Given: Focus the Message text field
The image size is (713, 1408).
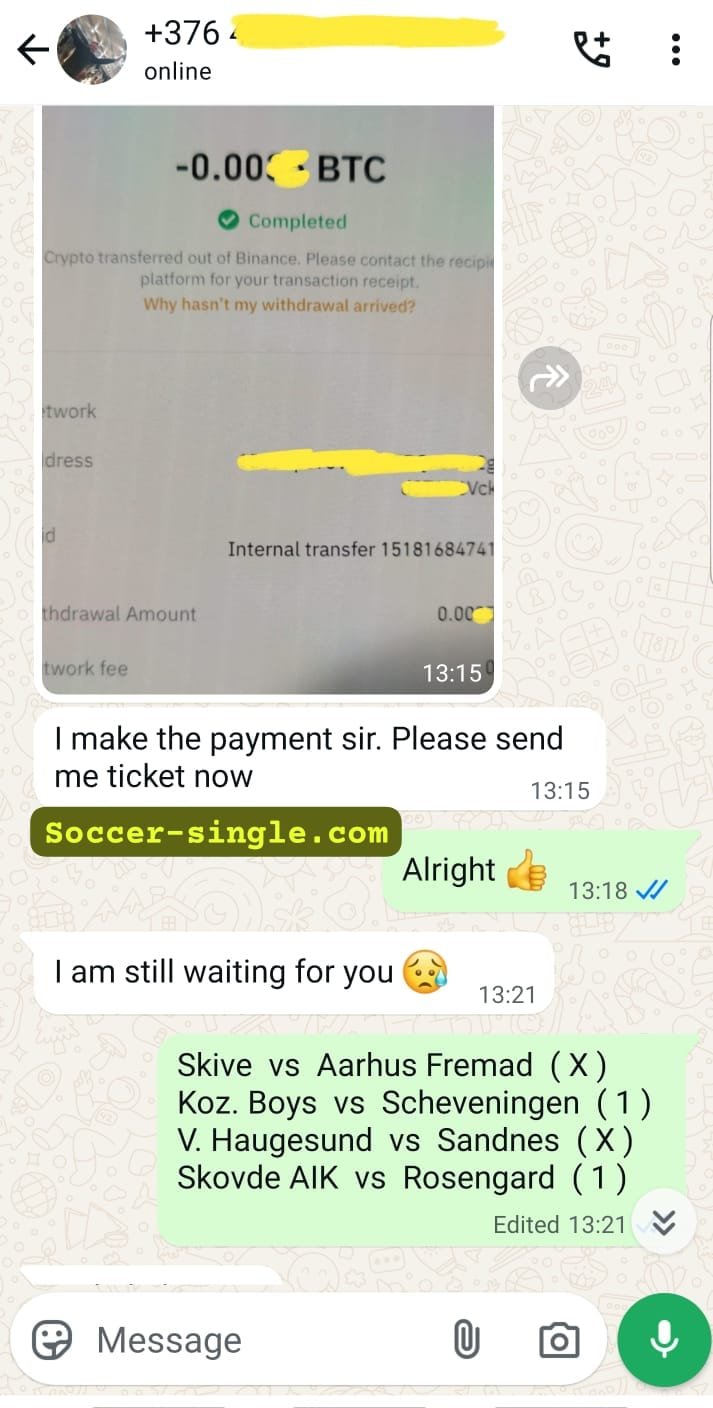Looking at the screenshot, I should pos(260,1340).
